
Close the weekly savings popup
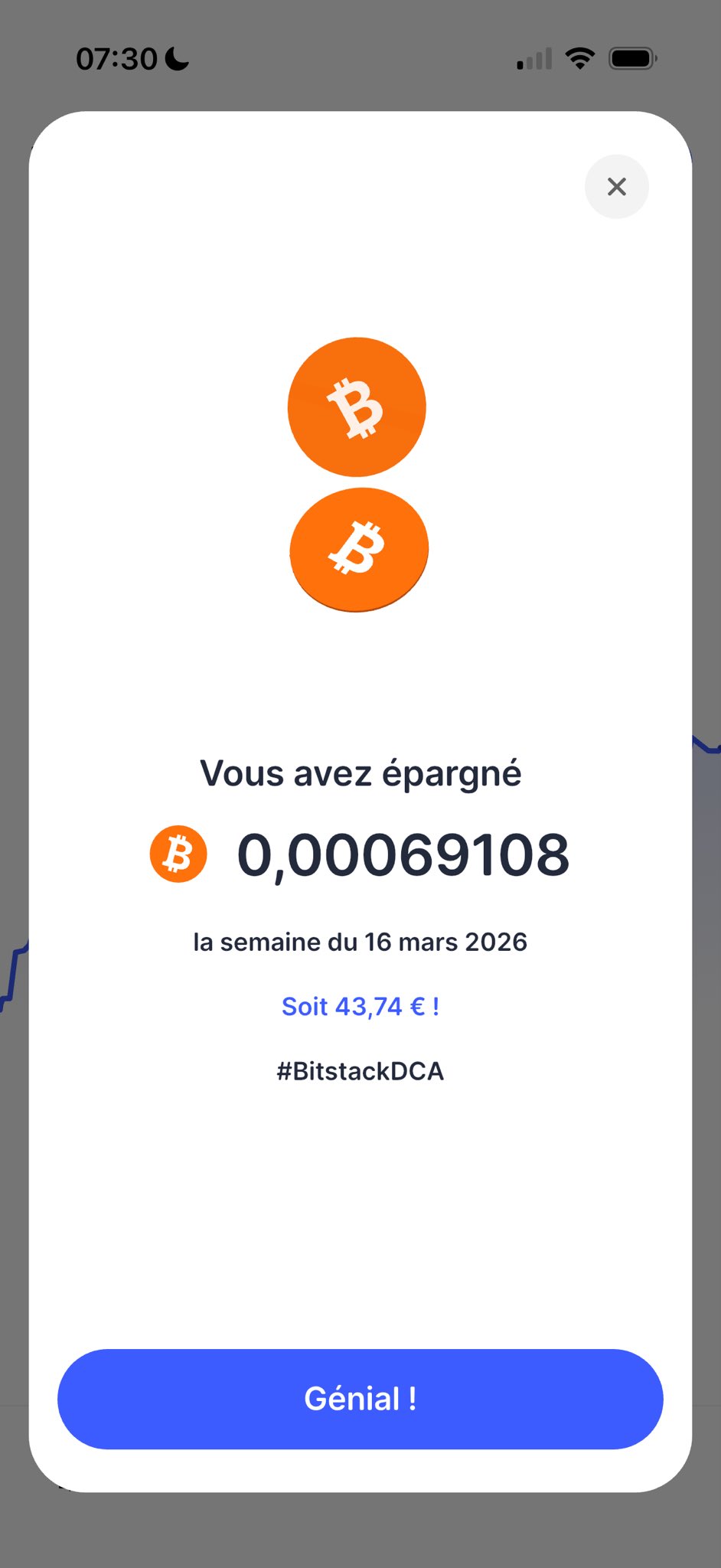(x=616, y=187)
